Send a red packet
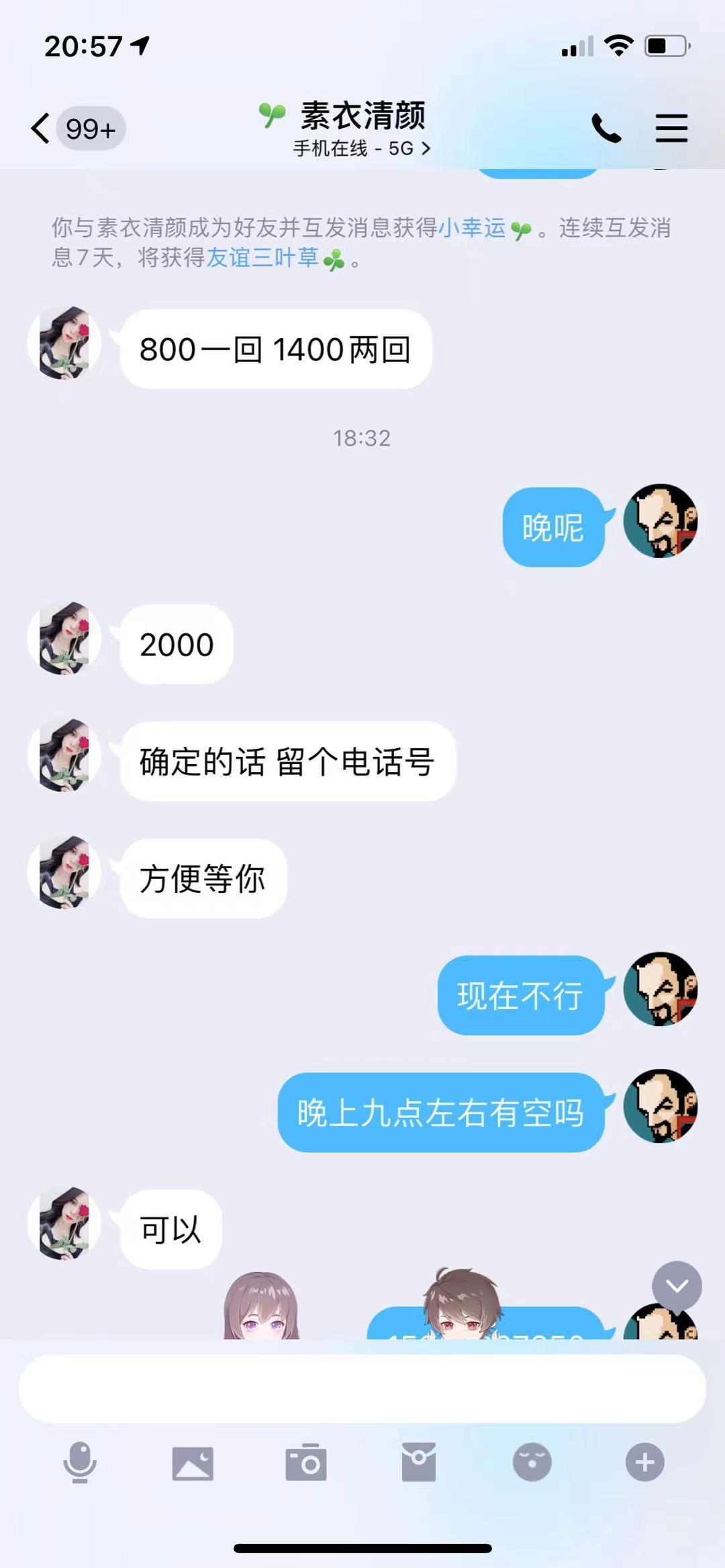 (x=419, y=1463)
